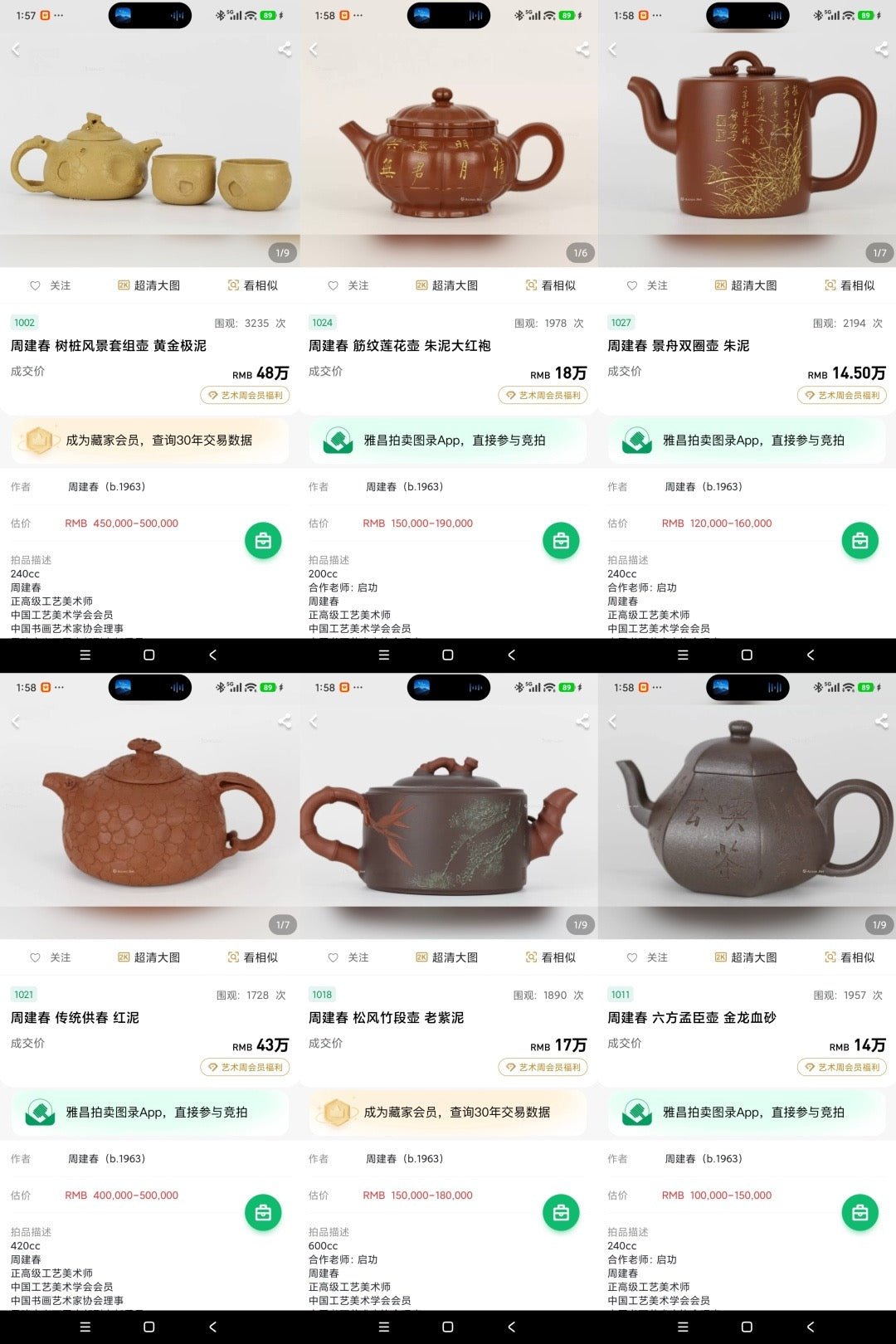Tap the back arrow on the 树桩风景套组壶 page
Image resolution: width=896 pixels, height=1344 pixels.
[15, 49]
